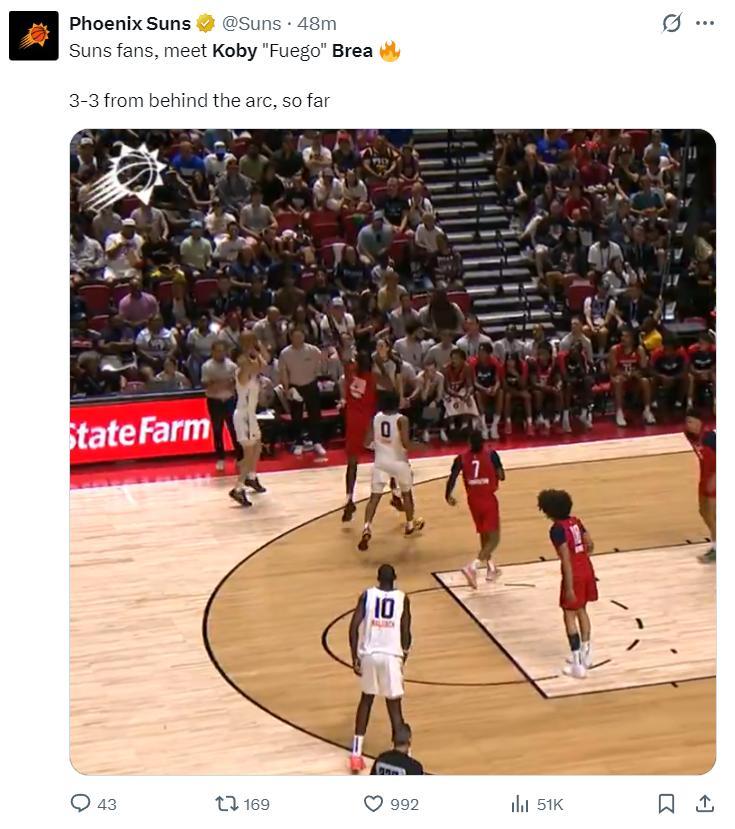Share the Suns post
This screenshot has height=829, width=735.
coord(704,803)
